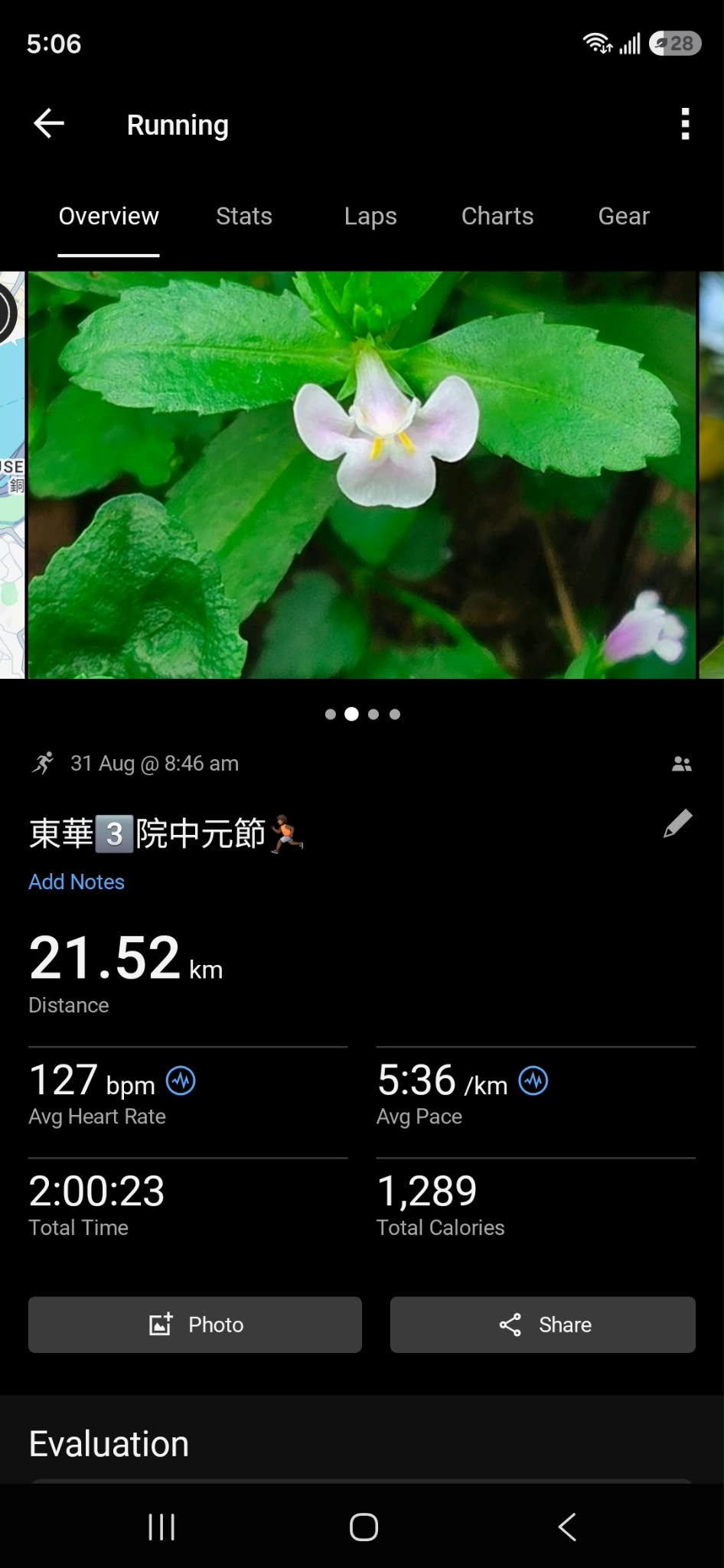Tap Add Notes link

tap(77, 882)
